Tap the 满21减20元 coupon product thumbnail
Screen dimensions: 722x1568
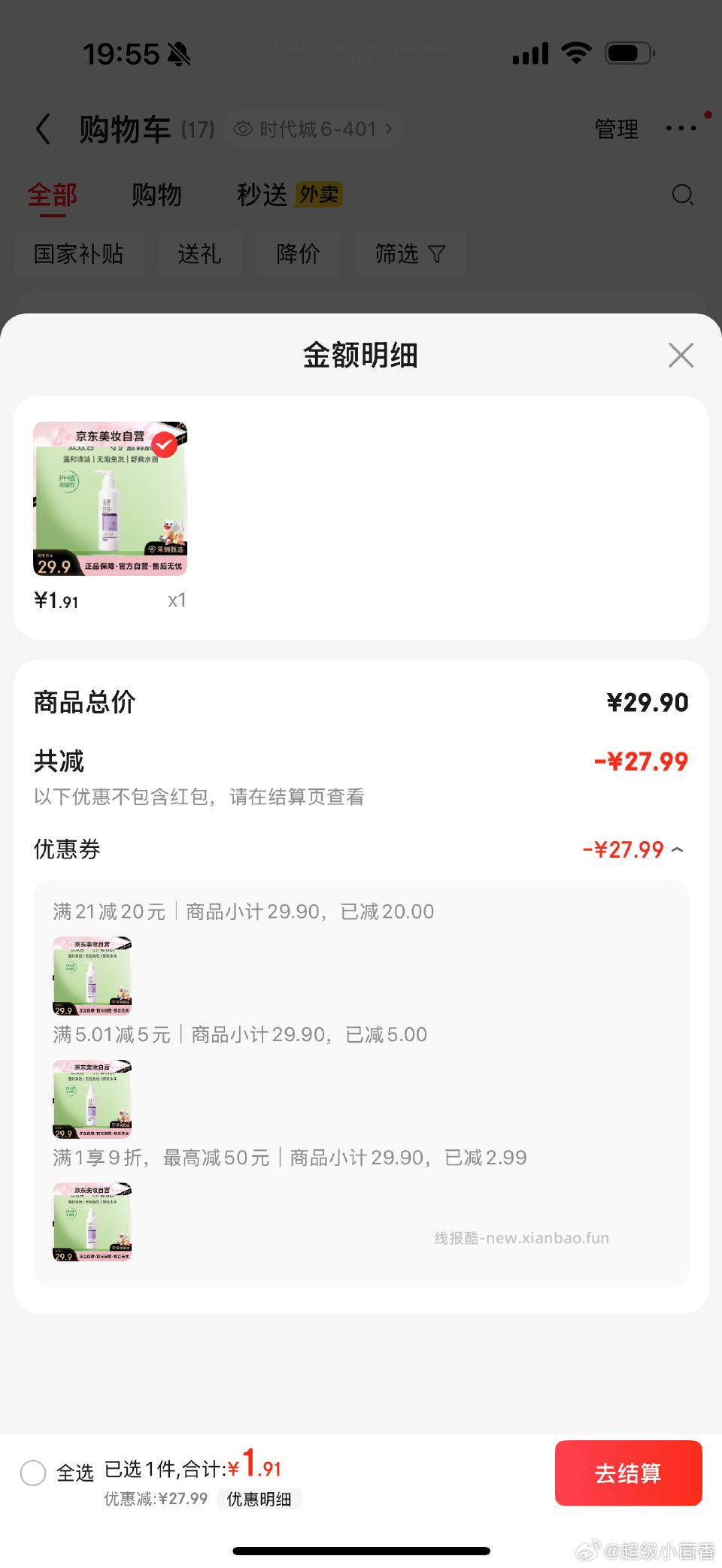coord(91,975)
